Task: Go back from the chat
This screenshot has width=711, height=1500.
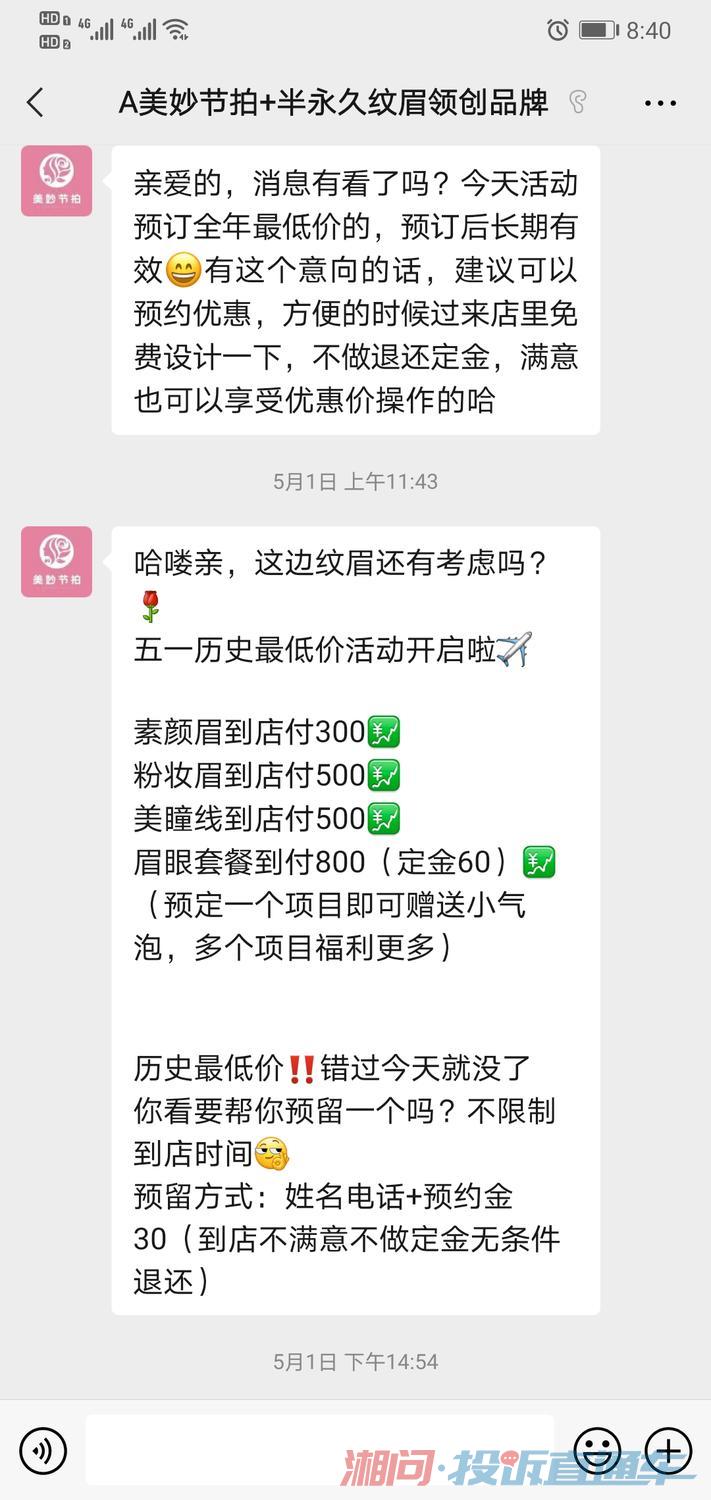Action: [x=36, y=102]
